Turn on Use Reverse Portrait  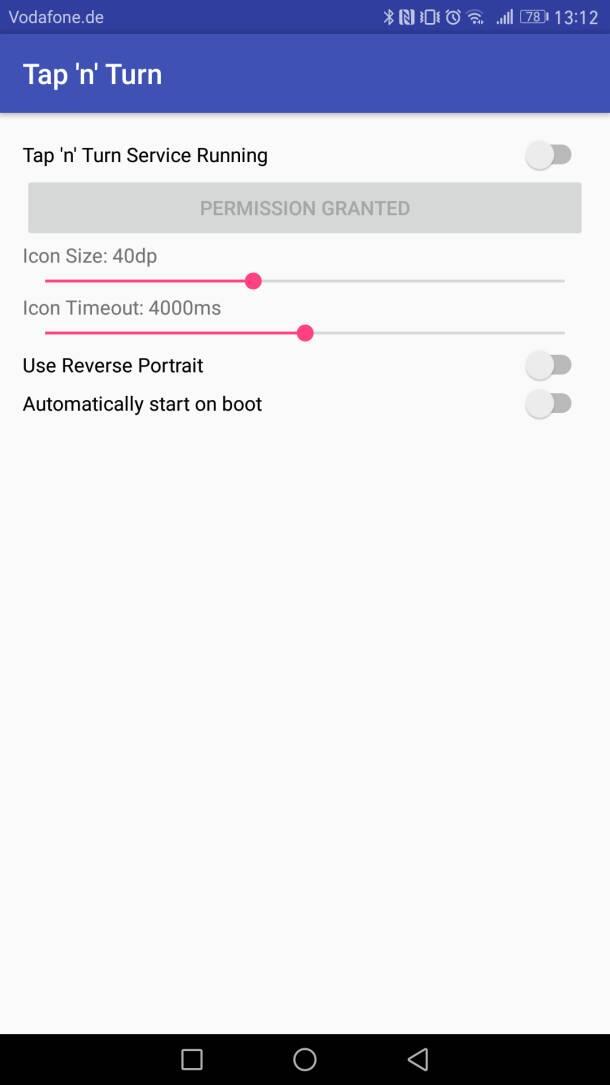point(549,365)
